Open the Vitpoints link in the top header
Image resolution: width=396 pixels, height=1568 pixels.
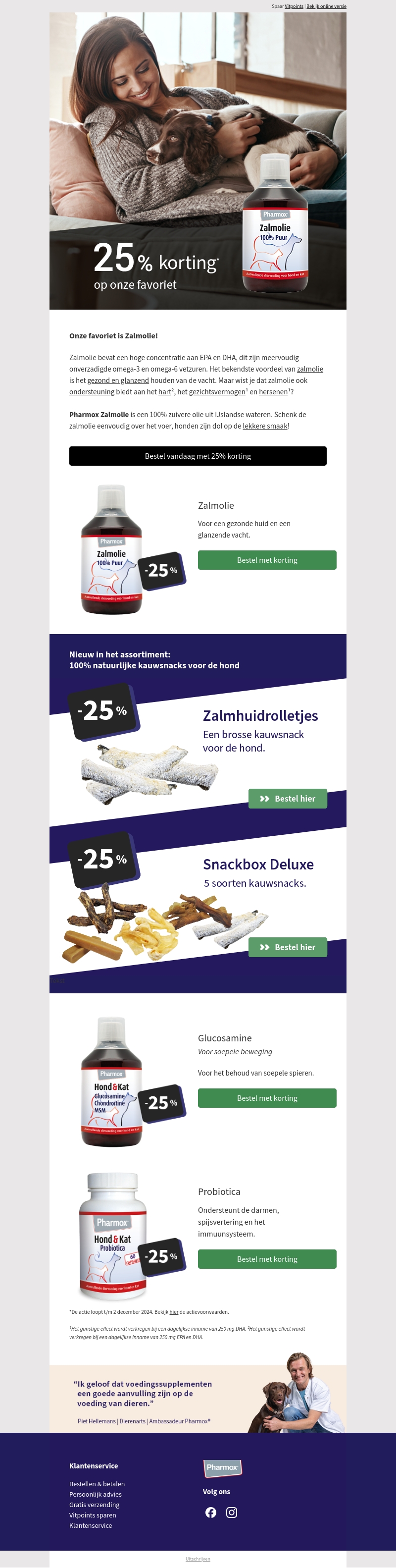pyautogui.click(x=294, y=6)
